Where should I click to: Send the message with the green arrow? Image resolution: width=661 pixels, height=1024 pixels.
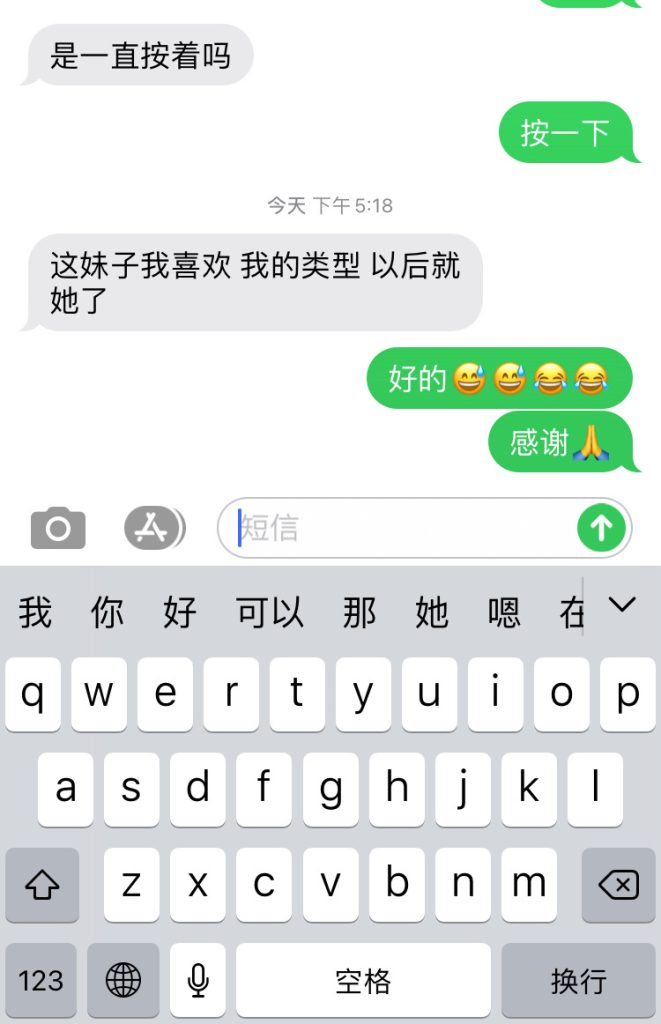tap(601, 528)
